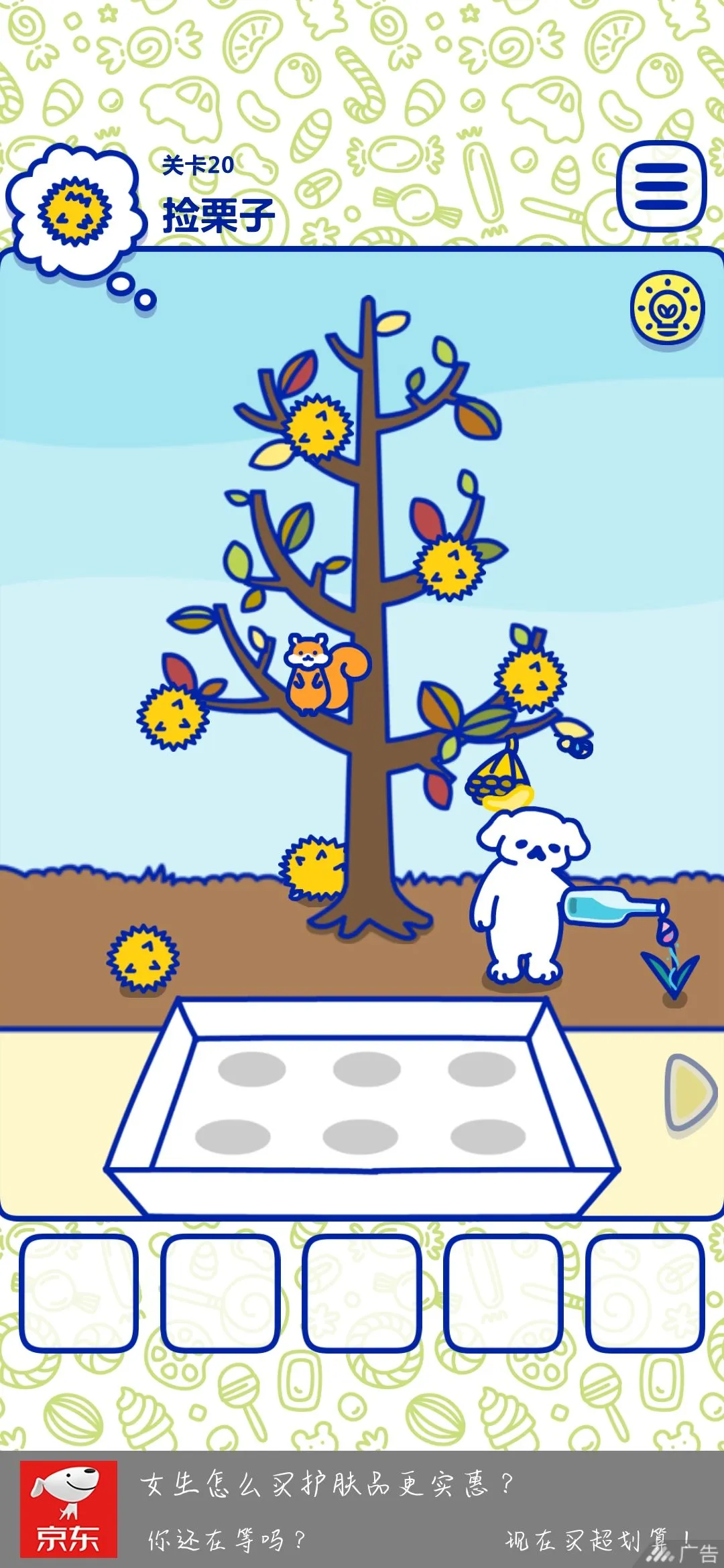Tap the blue flower being watered
This screenshot has width=724, height=1568.
click(672, 965)
